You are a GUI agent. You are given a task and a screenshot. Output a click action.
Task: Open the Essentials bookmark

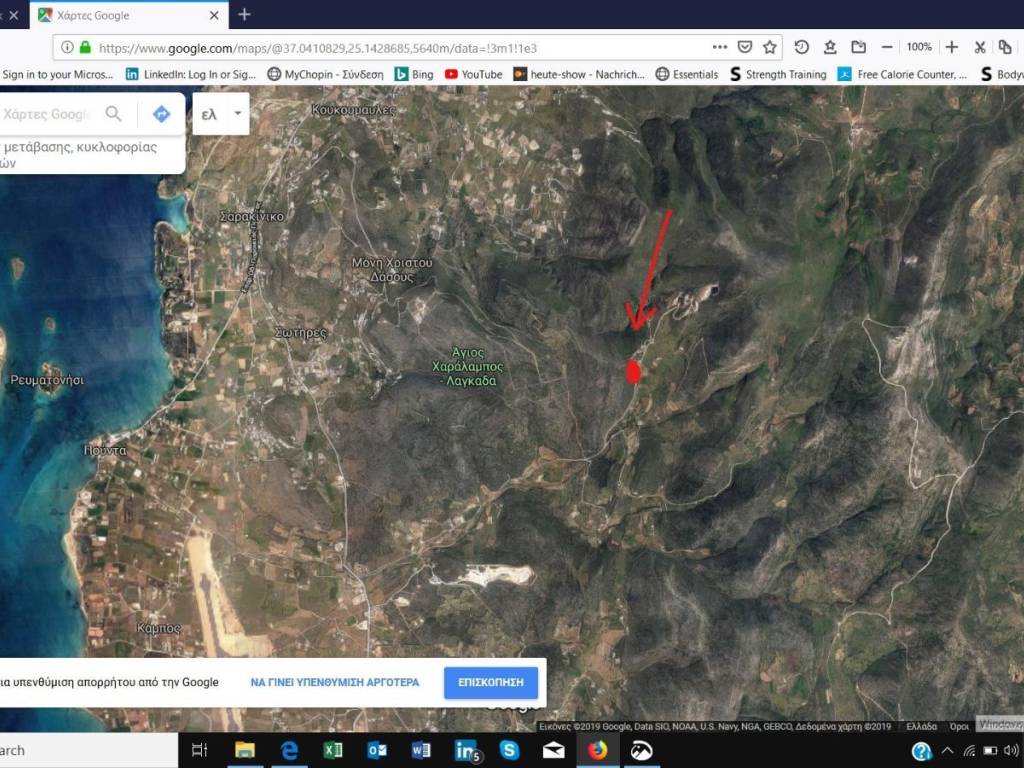pyautogui.click(x=687, y=74)
